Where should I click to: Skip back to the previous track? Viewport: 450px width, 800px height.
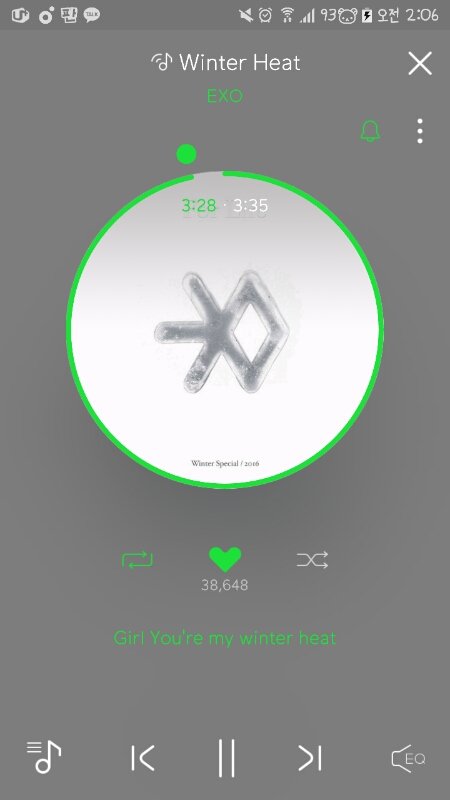[x=142, y=758]
